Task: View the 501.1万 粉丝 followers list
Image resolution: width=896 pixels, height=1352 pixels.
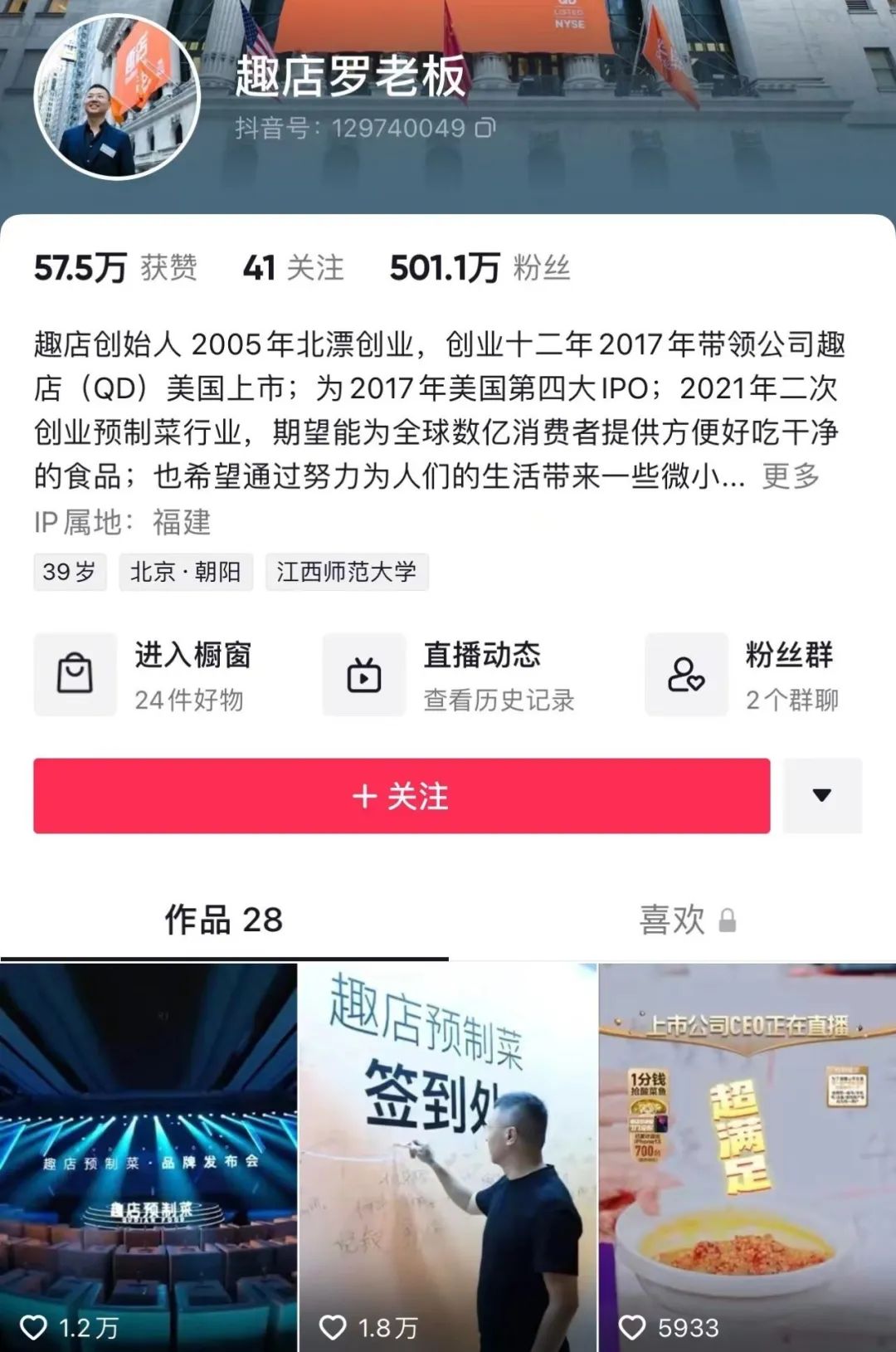Action: (480, 268)
